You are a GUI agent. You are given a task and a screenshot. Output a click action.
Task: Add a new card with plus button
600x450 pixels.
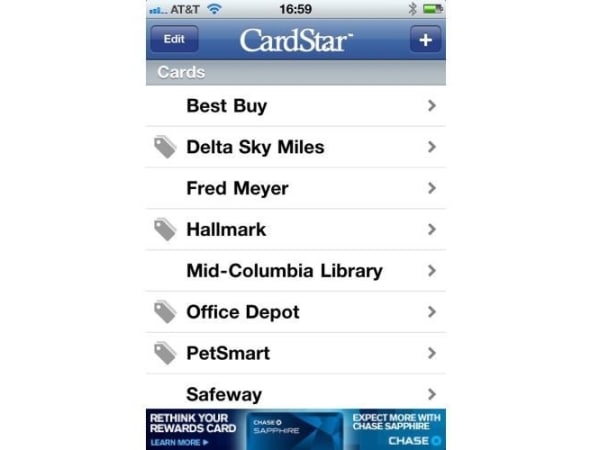click(425, 40)
